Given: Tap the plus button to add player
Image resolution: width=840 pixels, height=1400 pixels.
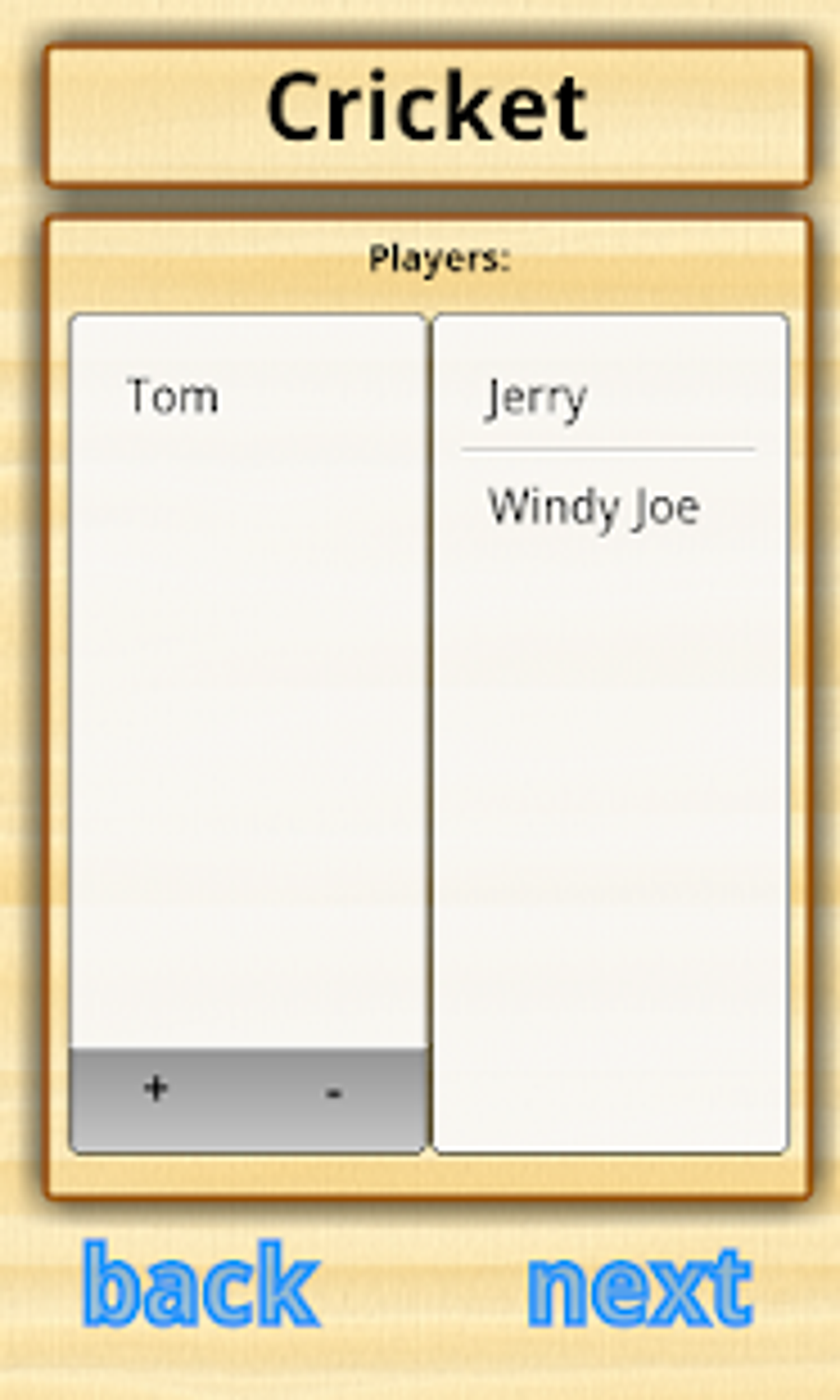Looking at the screenshot, I should tap(156, 1091).
